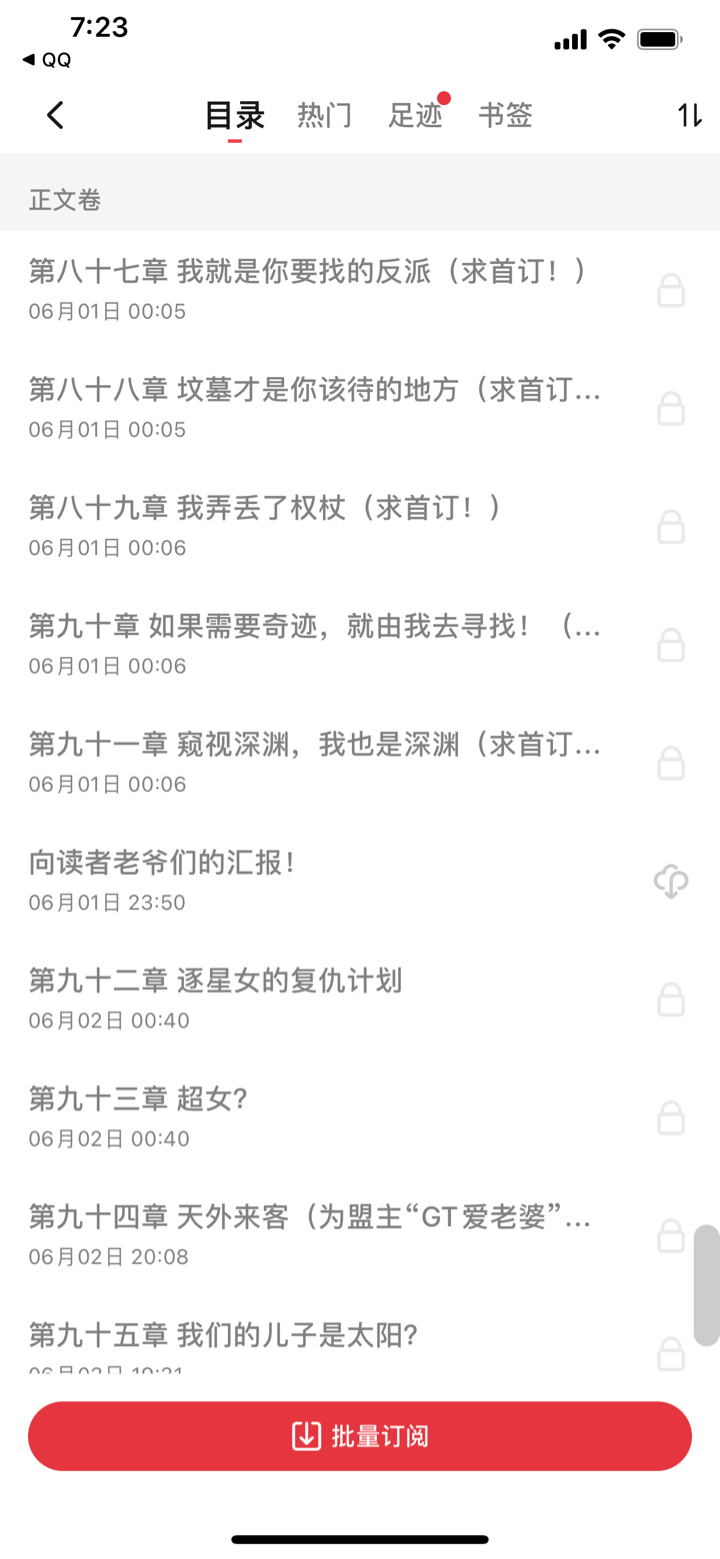Screen dimensions: 720x1559
Task: Tap the 批量订阅 bulk subscribe button
Action: pyautogui.click(x=360, y=1436)
